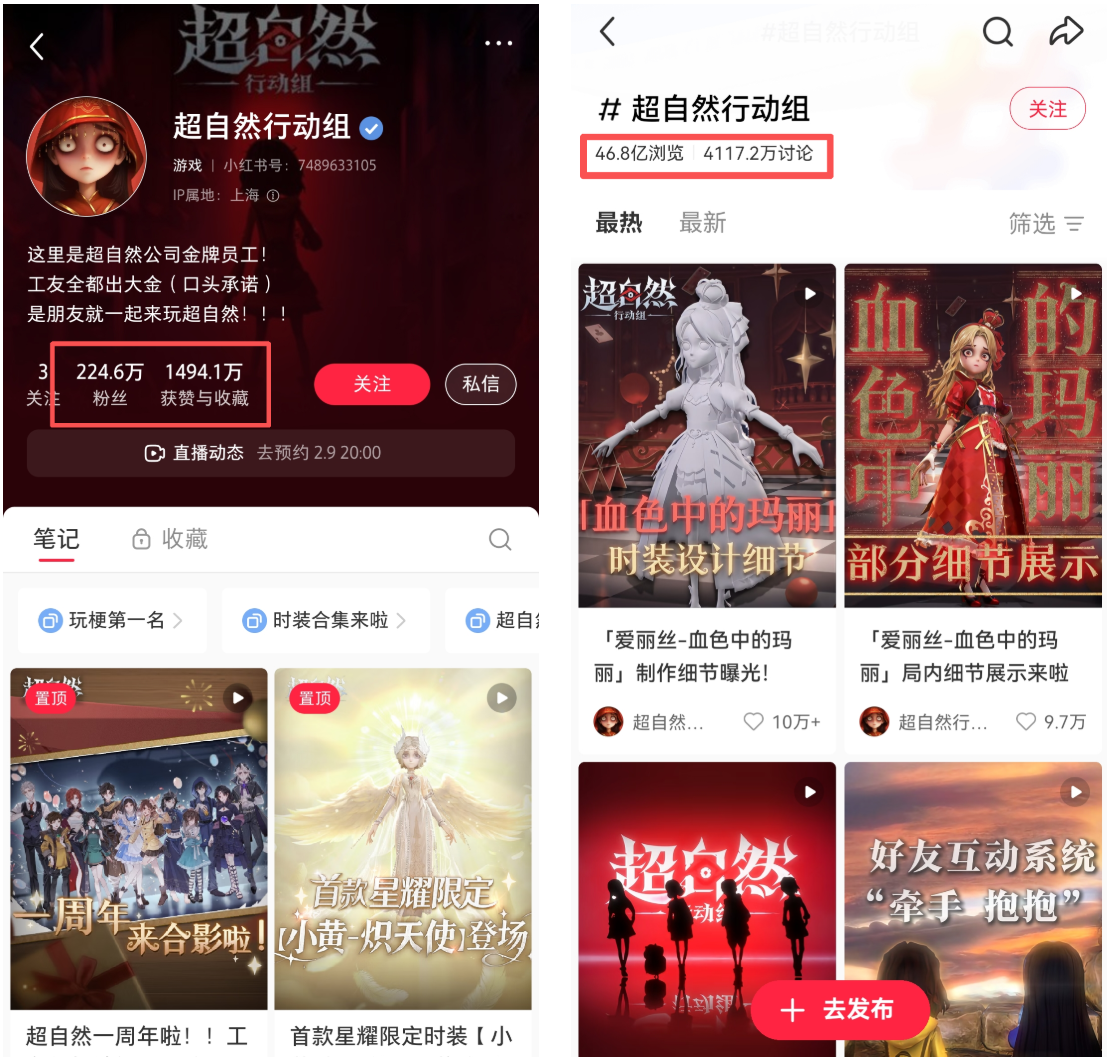Viewport: 1107px width, 1062px height.
Task: Follow the account with the red 关注 button
Action: (x=371, y=384)
